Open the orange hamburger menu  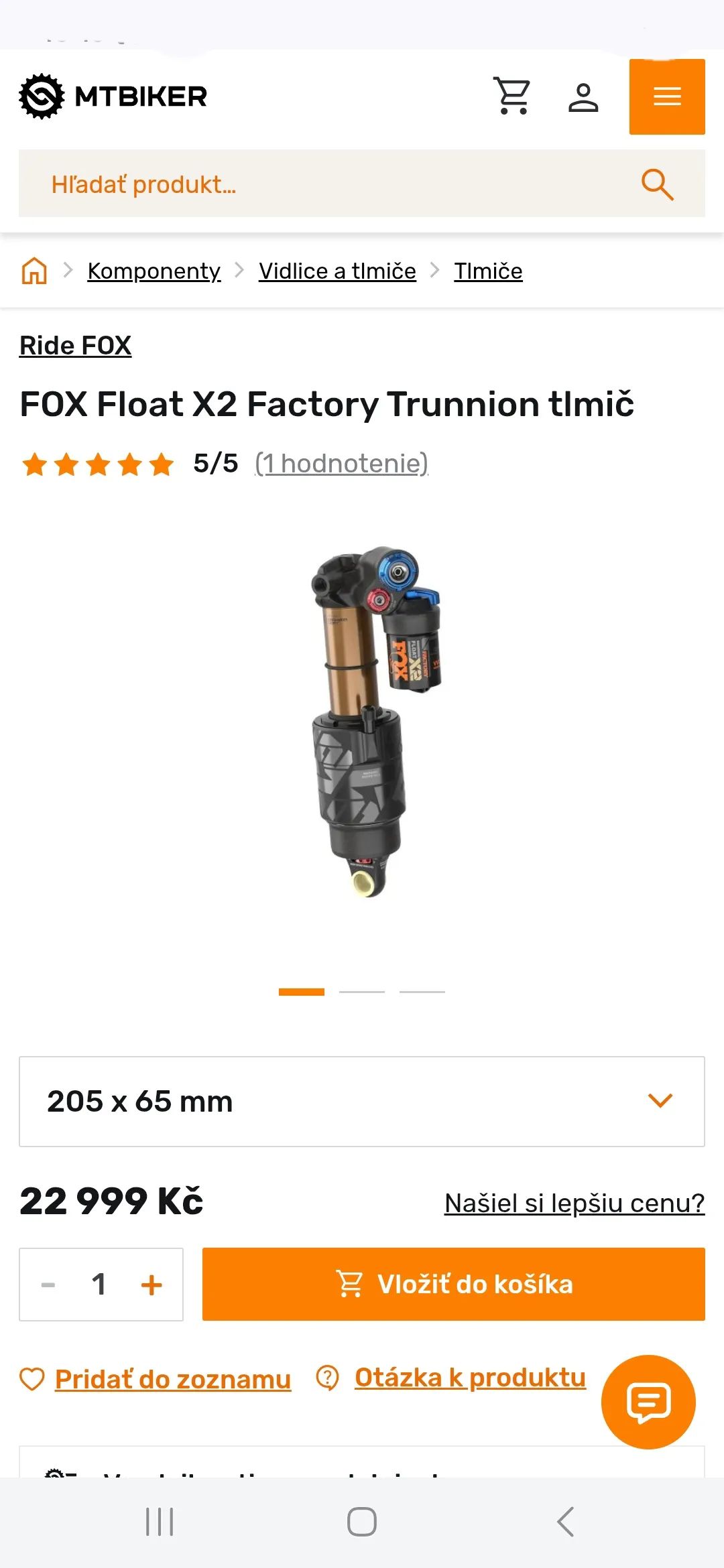pyautogui.click(x=666, y=97)
